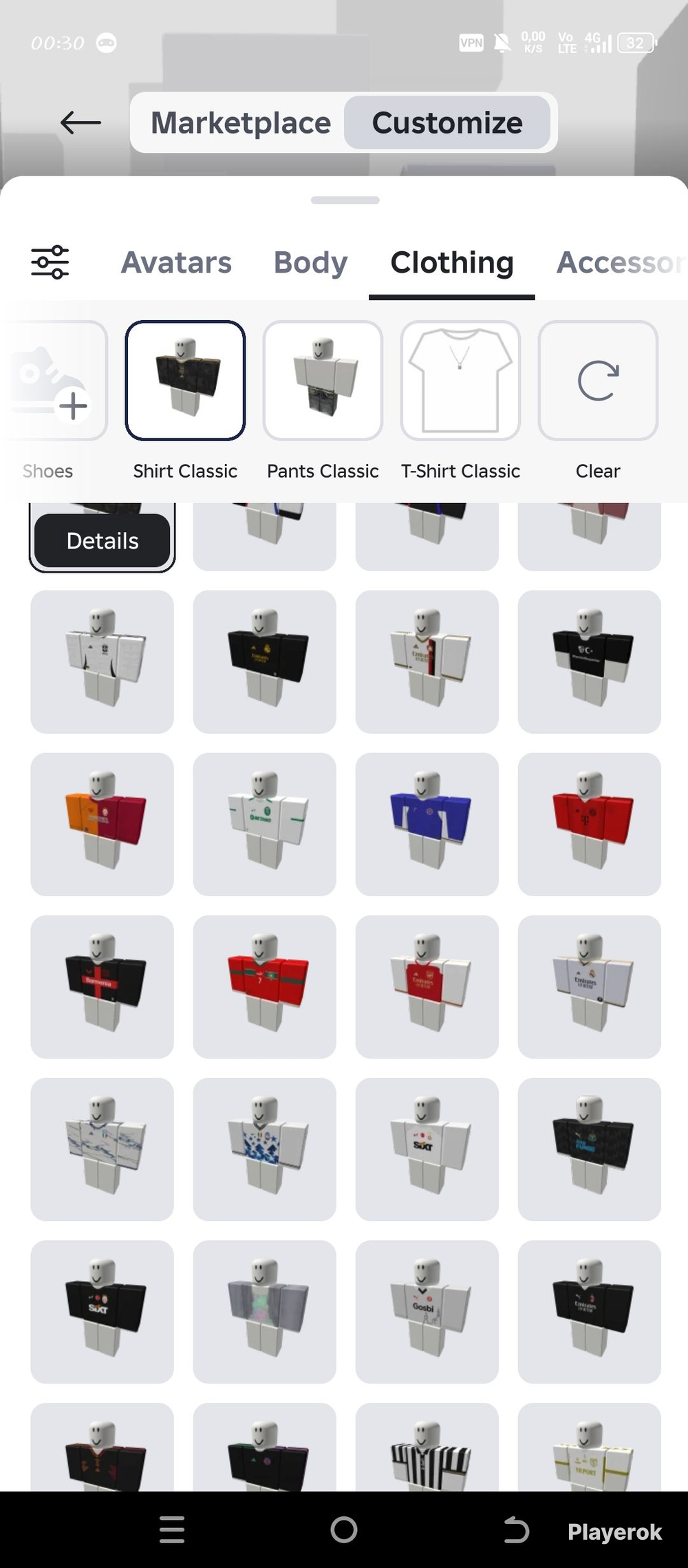The height and width of the screenshot is (1568, 688).
Task: Choose the T-Shirt Classic category
Action: click(460, 381)
